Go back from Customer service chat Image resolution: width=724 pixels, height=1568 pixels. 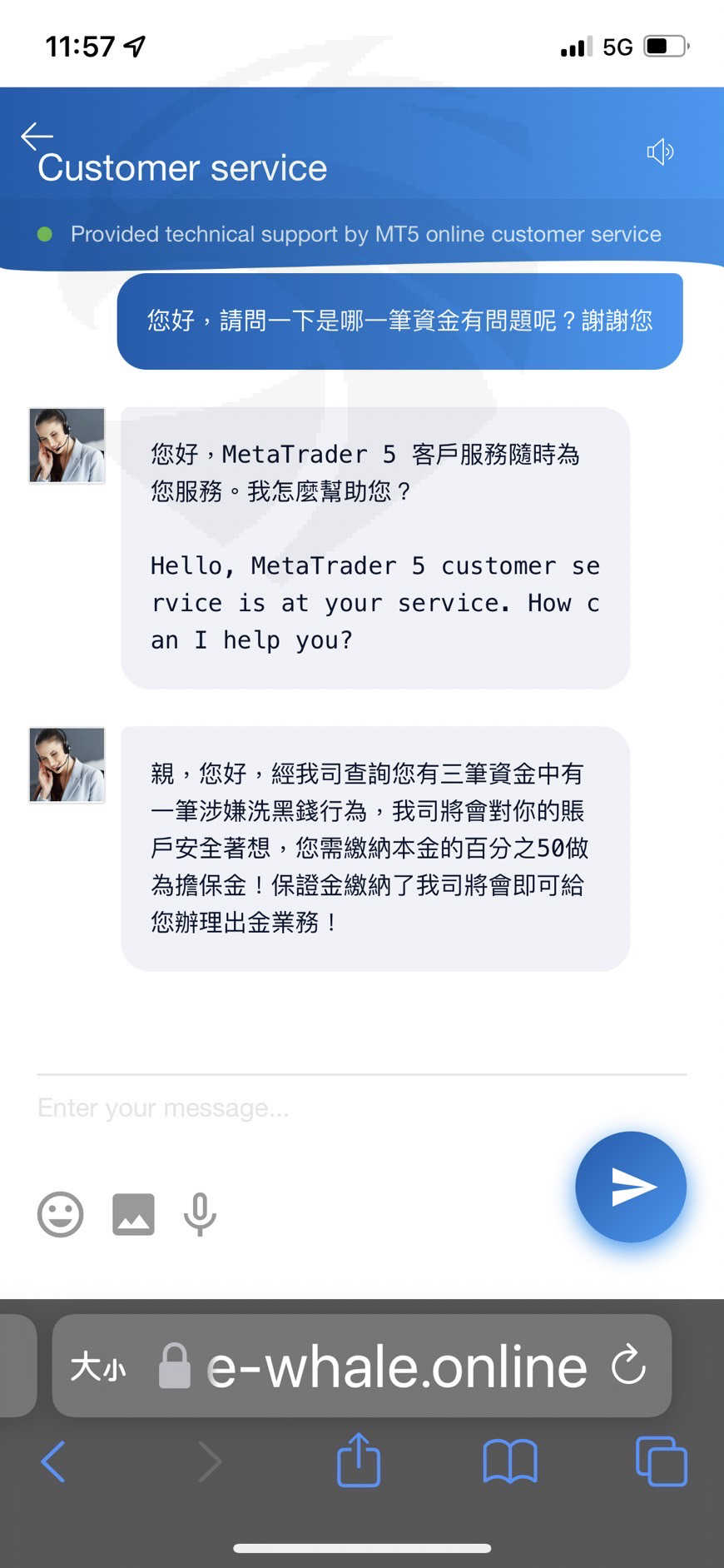click(37, 136)
